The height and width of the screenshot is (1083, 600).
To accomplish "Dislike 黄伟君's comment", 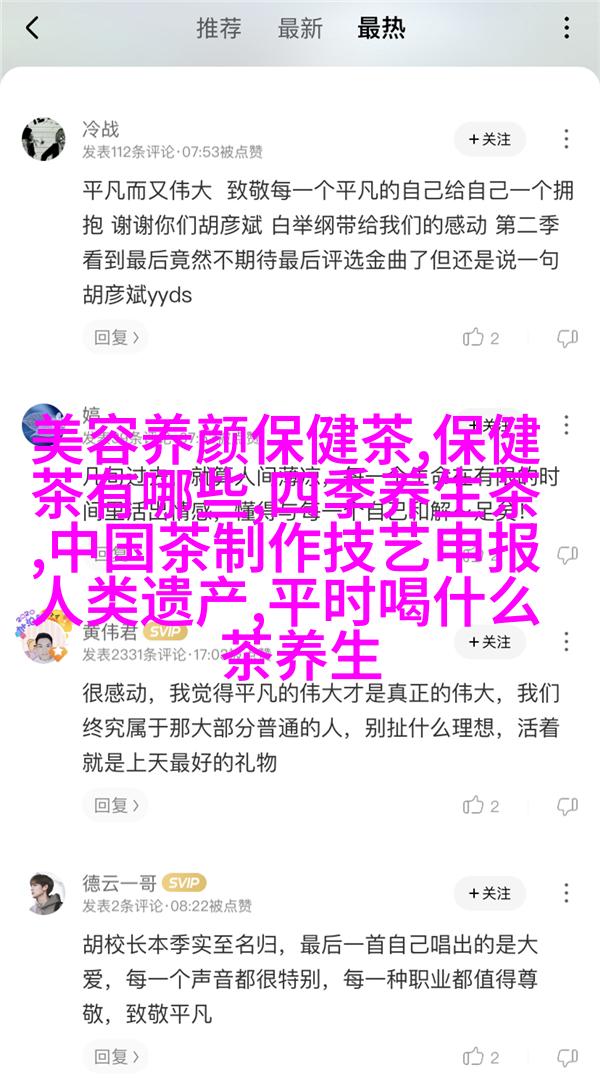I will pyautogui.click(x=567, y=804).
